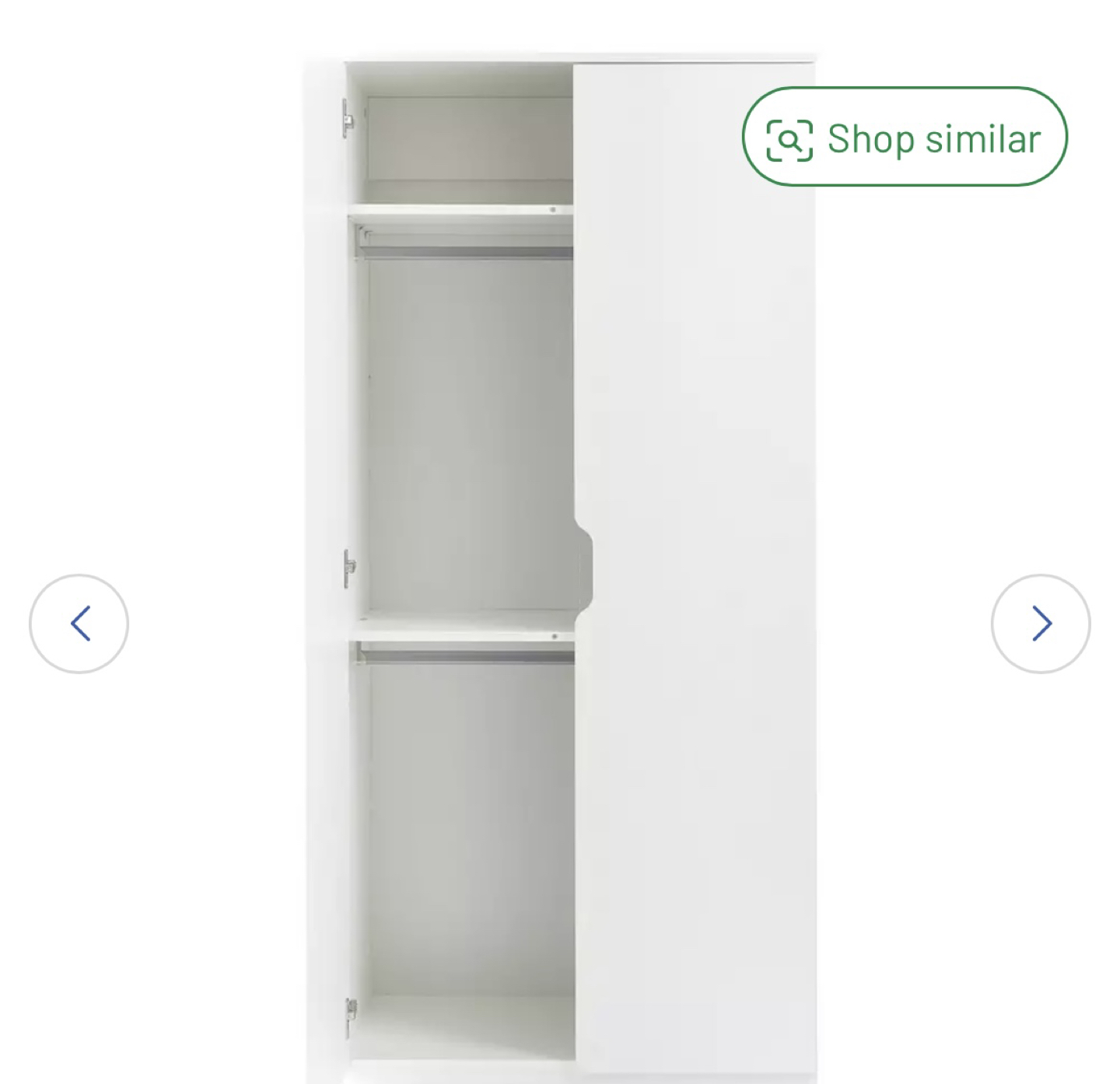Screen dimensions: 1120x1084
Task: Advance to the next product image
Action: 1041,624
